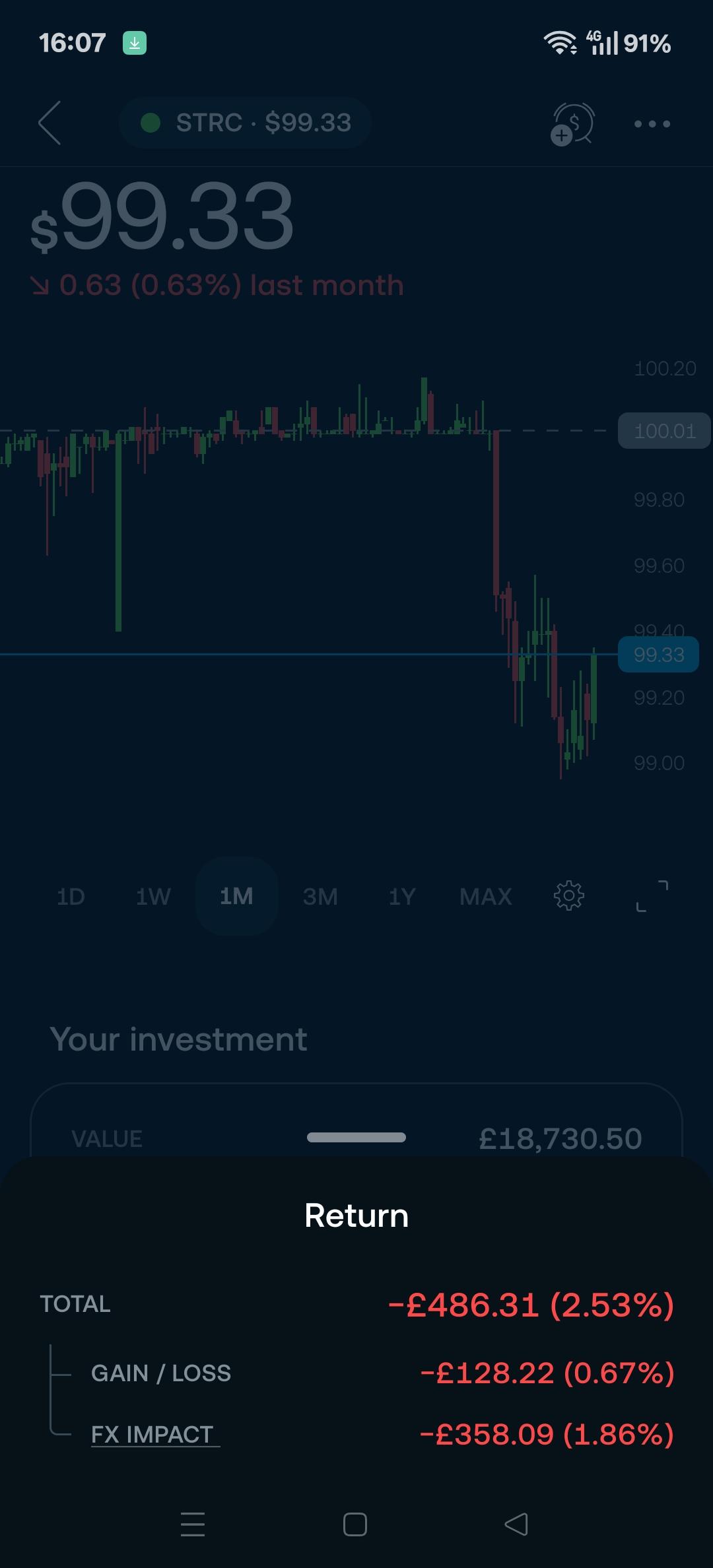Go back using the top-left arrow

click(50, 123)
